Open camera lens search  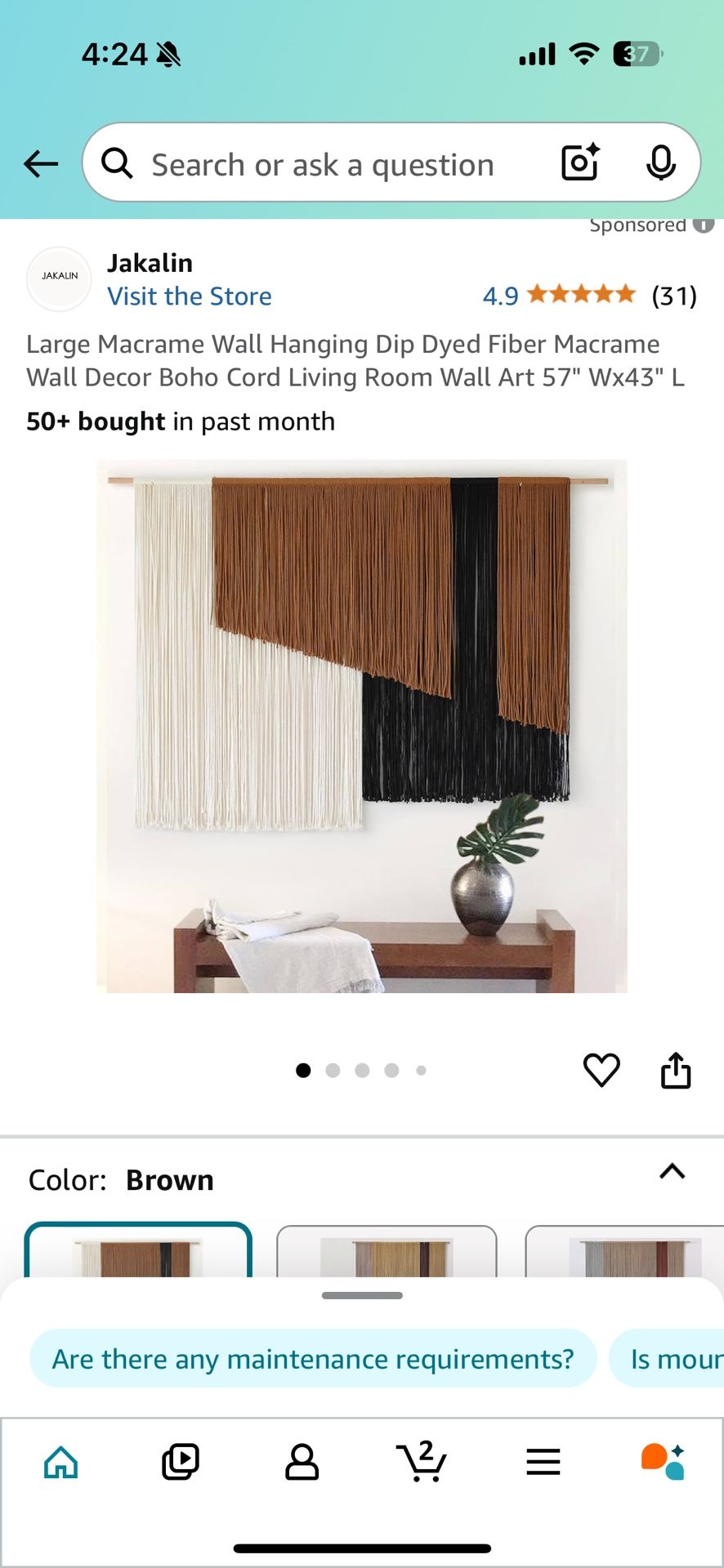point(580,163)
